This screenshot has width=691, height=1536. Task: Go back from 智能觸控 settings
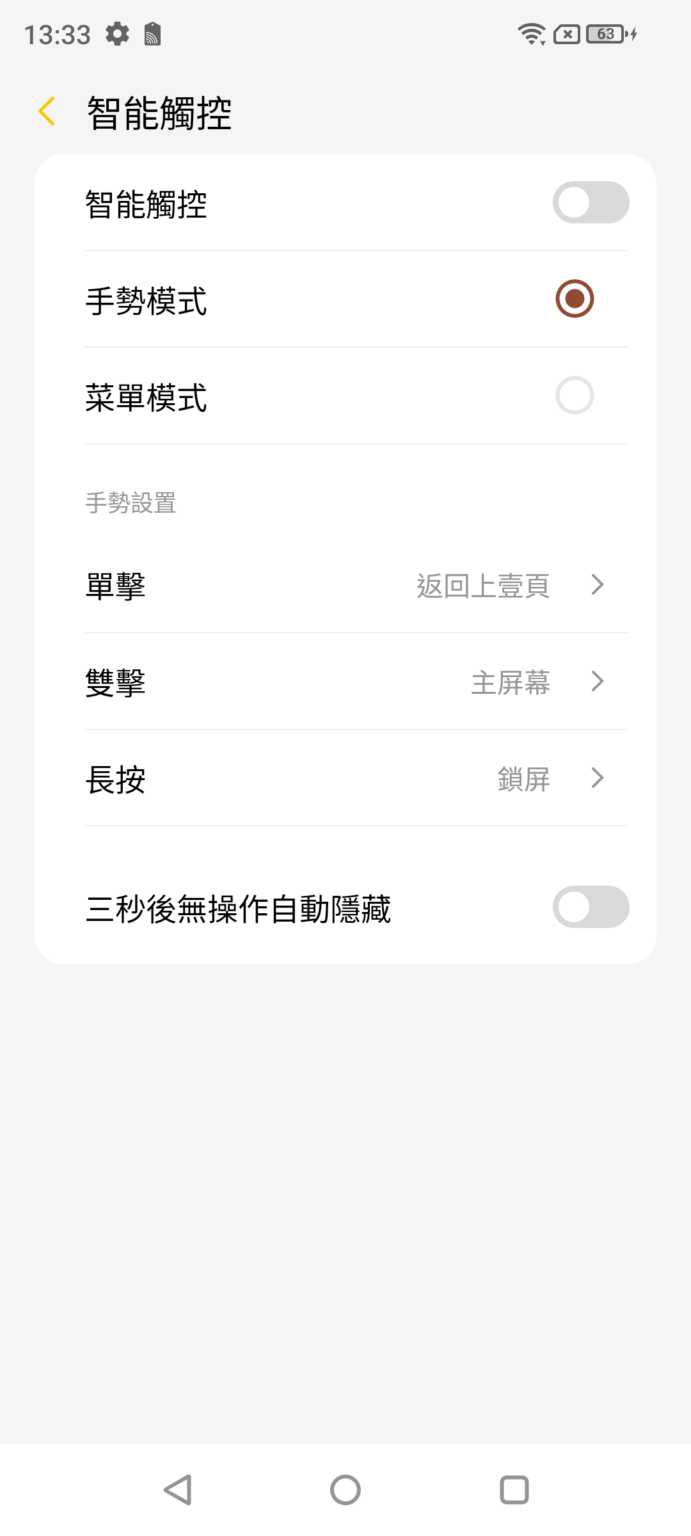click(47, 112)
